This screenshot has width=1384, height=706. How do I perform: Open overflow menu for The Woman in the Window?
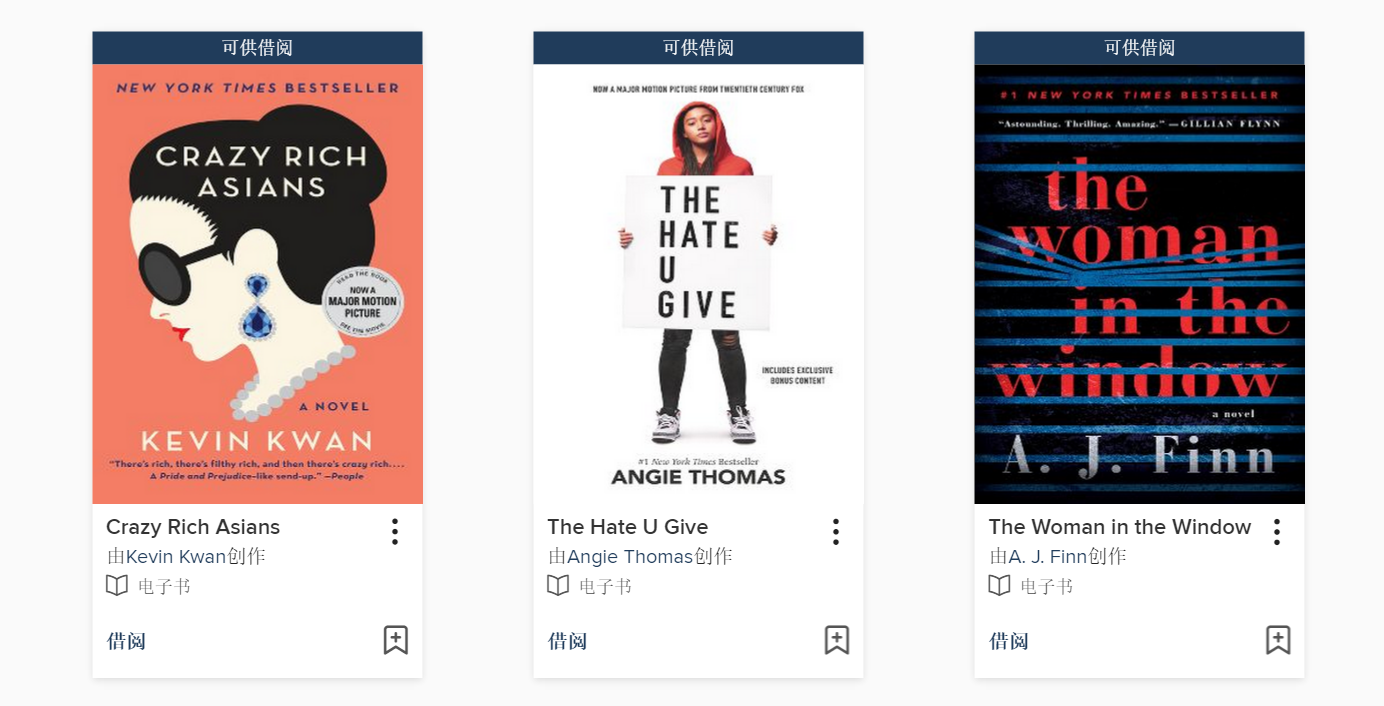[1277, 532]
